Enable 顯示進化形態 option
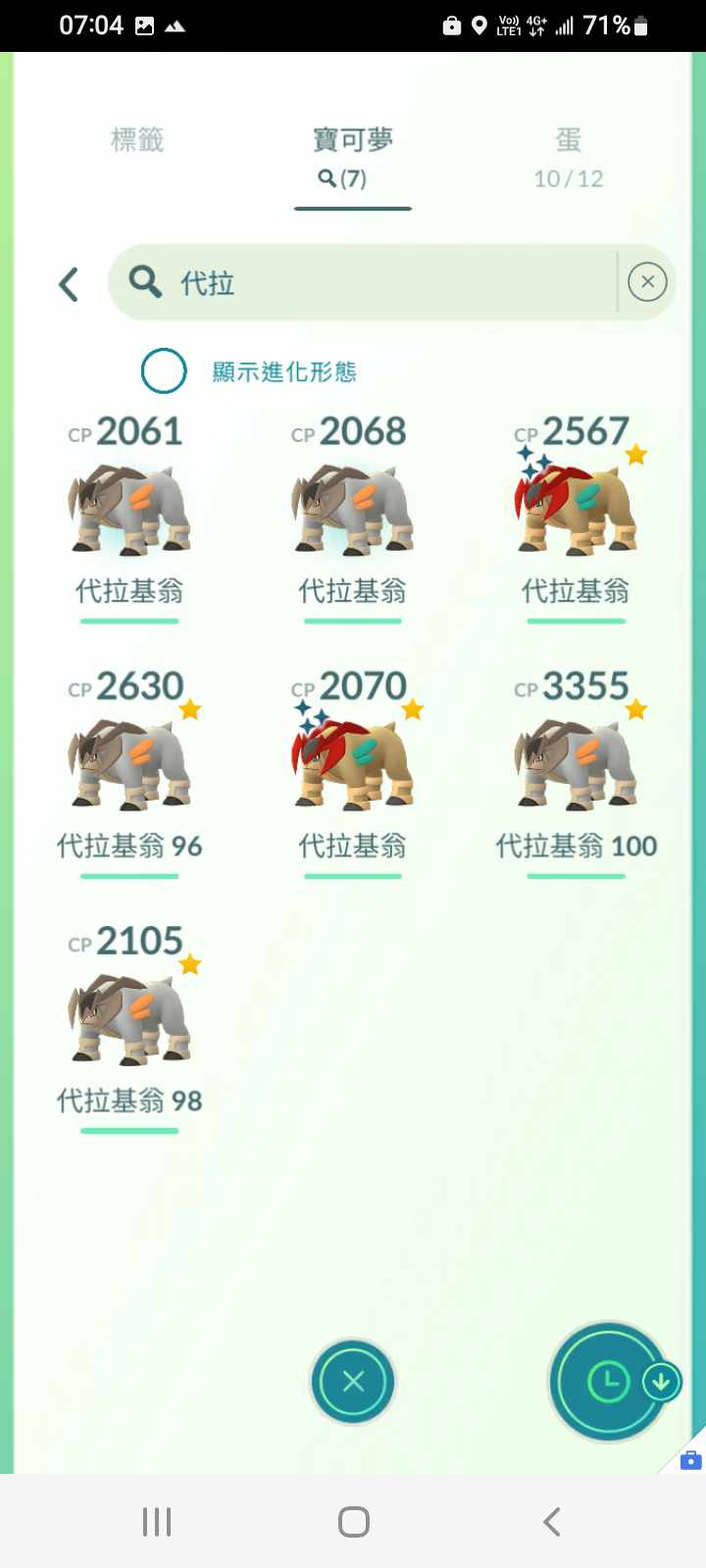 pos(164,371)
